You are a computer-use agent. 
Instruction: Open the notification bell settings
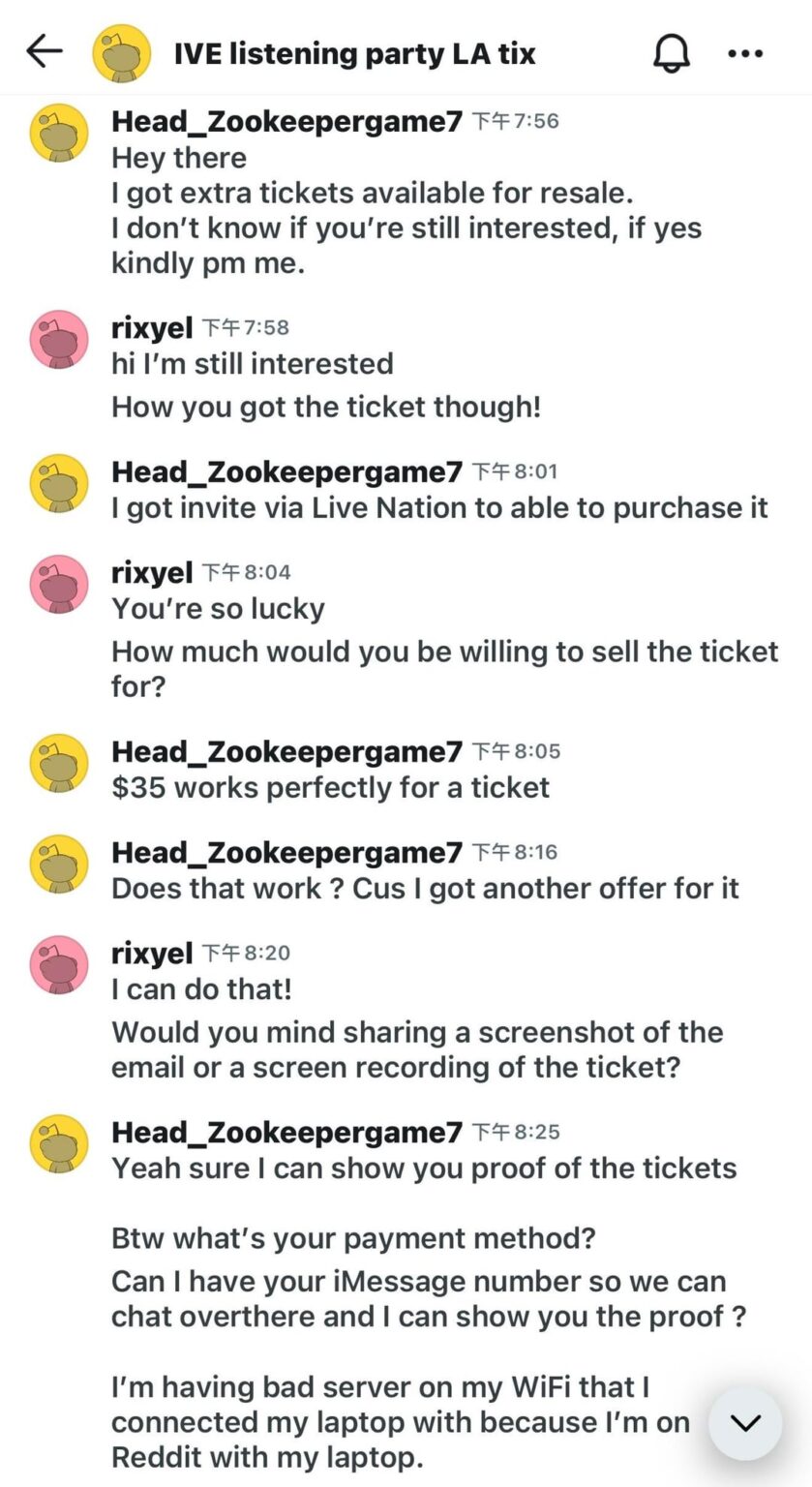click(672, 53)
